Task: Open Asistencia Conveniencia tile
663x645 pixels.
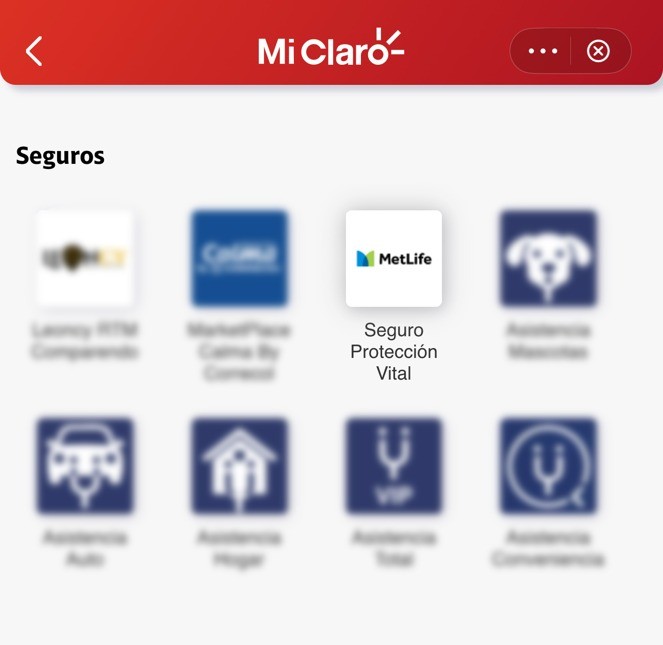Action: (548, 467)
